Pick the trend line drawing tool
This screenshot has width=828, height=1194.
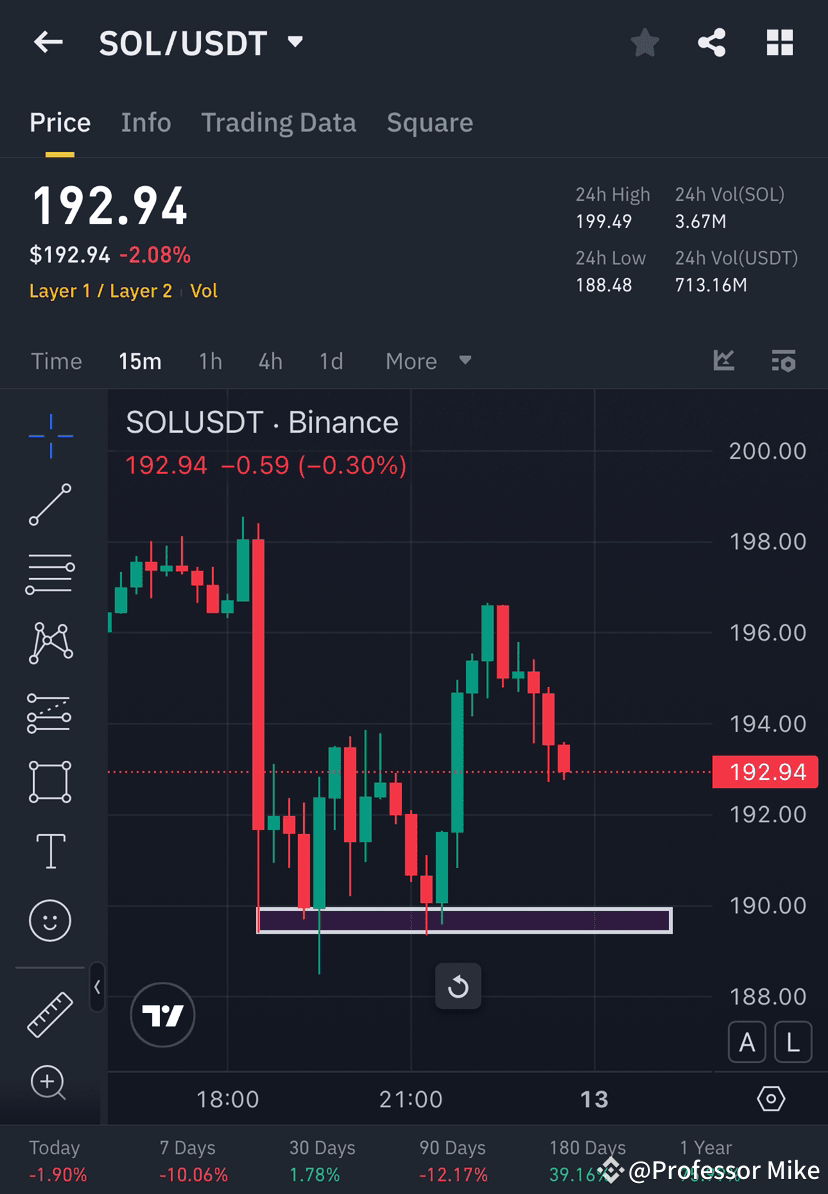tap(50, 505)
